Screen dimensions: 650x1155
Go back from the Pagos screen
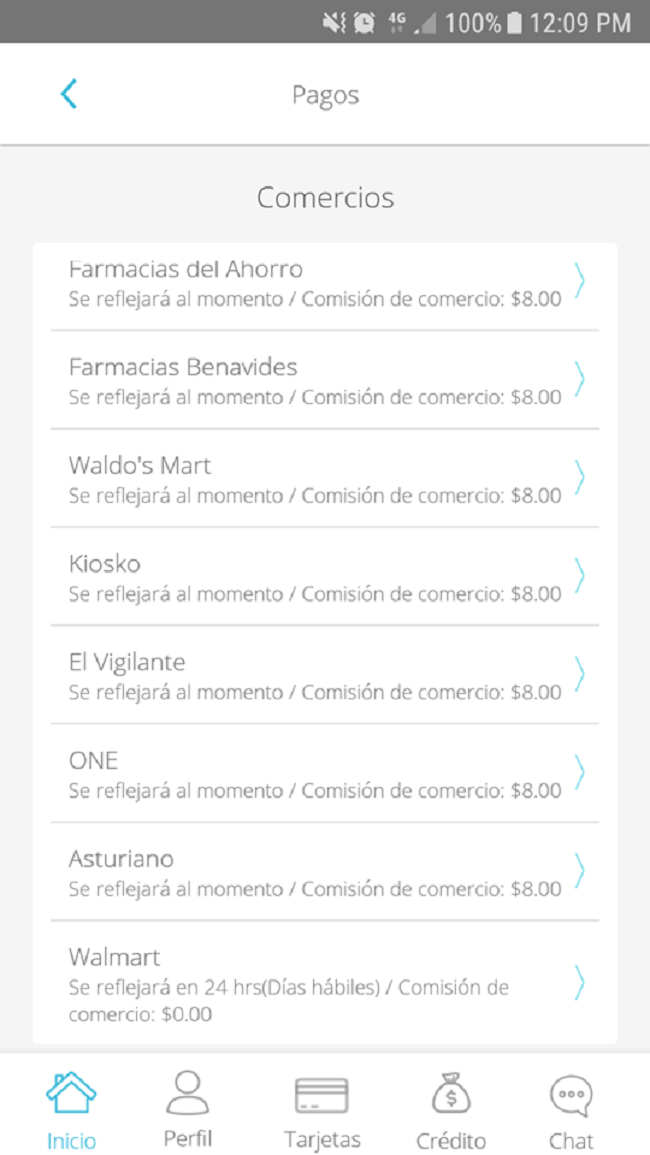68,95
